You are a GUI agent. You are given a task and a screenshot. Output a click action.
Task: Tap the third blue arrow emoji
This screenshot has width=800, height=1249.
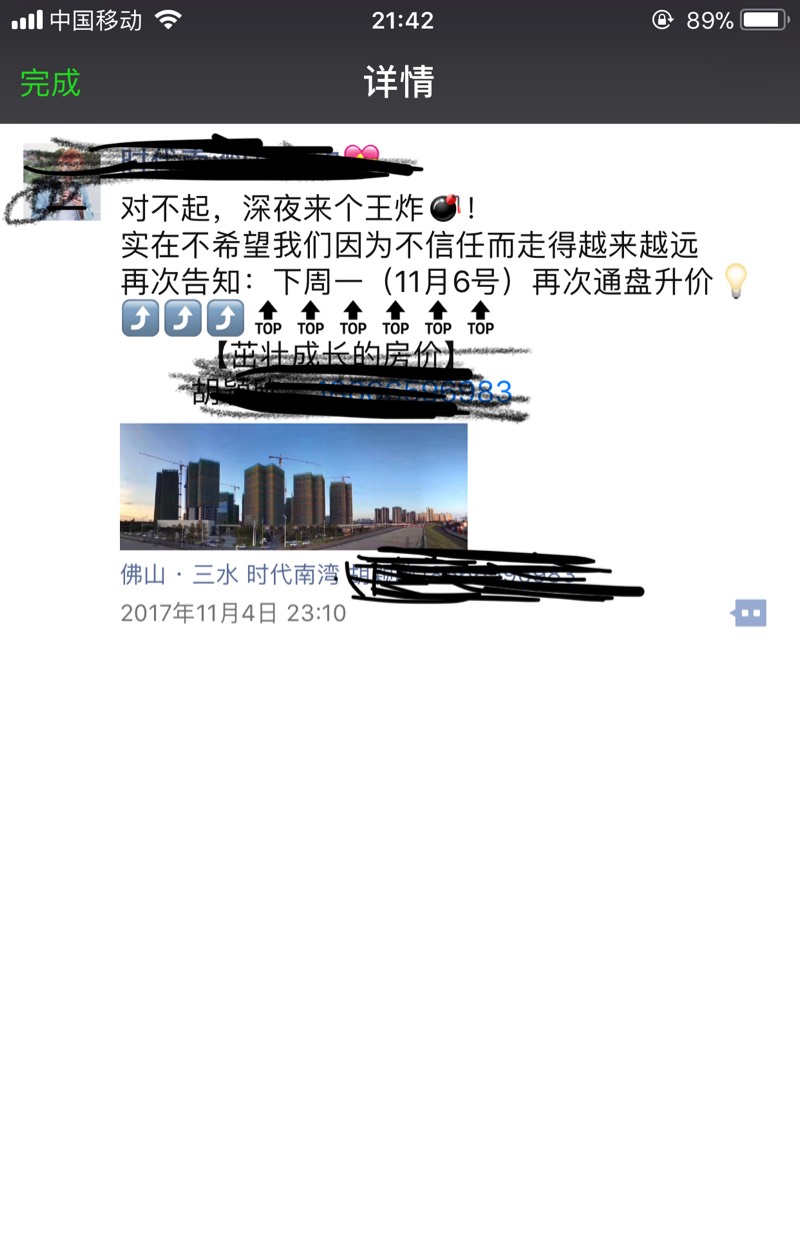pyautogui.click(x=224, y=318)
